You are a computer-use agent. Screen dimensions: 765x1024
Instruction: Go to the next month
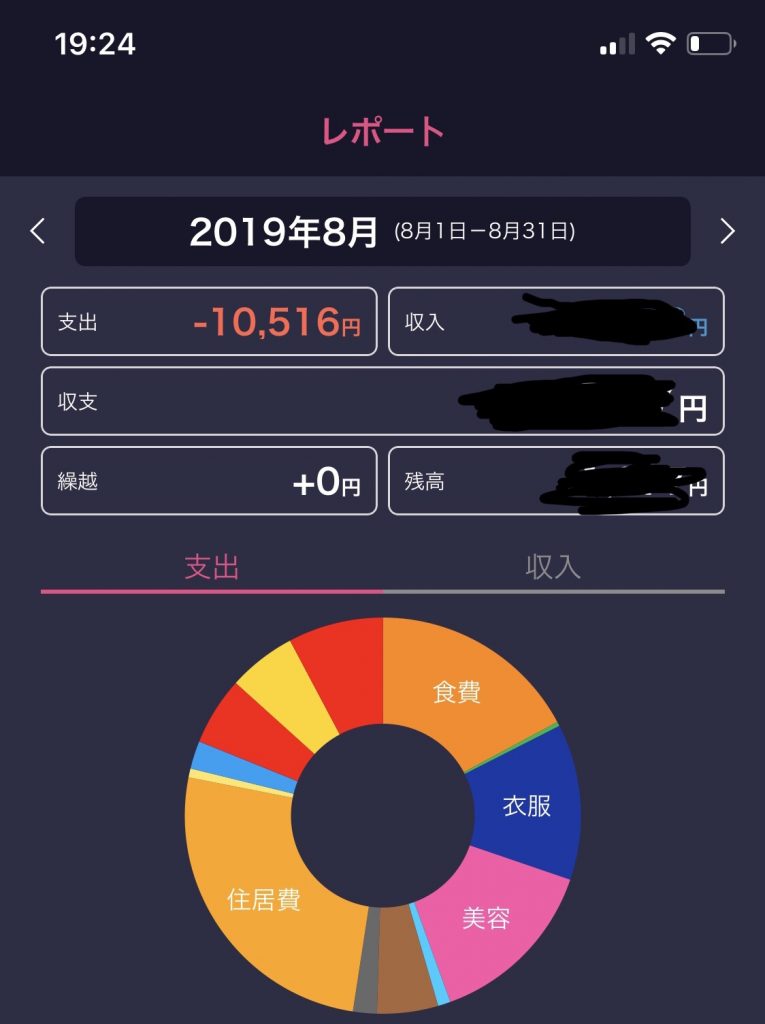727,232
